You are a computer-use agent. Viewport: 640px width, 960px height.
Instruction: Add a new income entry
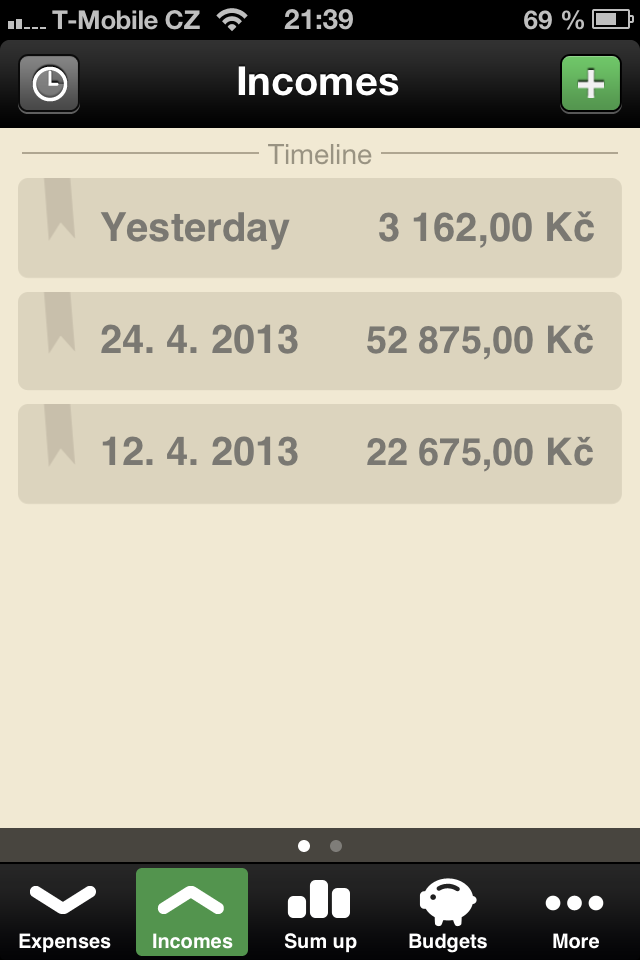(x=590, y=83)
